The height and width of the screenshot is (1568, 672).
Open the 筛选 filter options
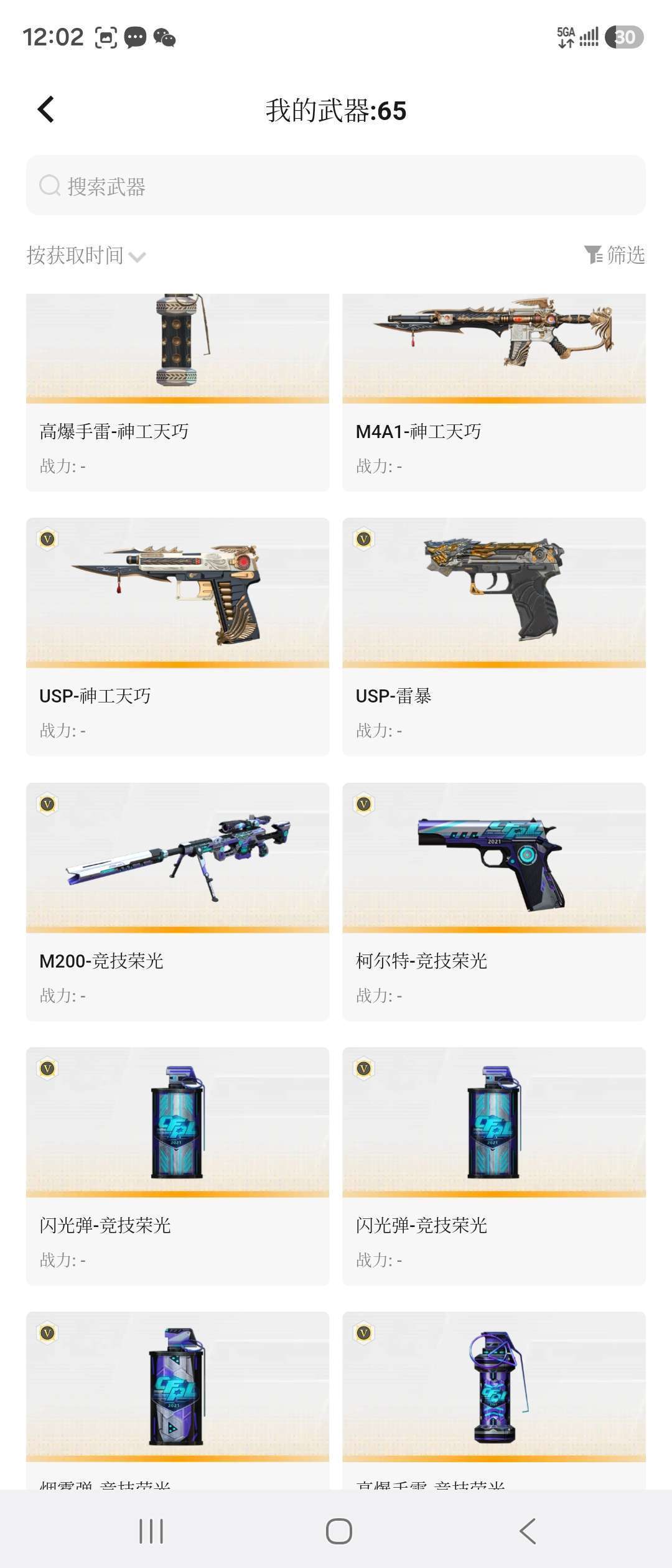(x=614, y=255)
